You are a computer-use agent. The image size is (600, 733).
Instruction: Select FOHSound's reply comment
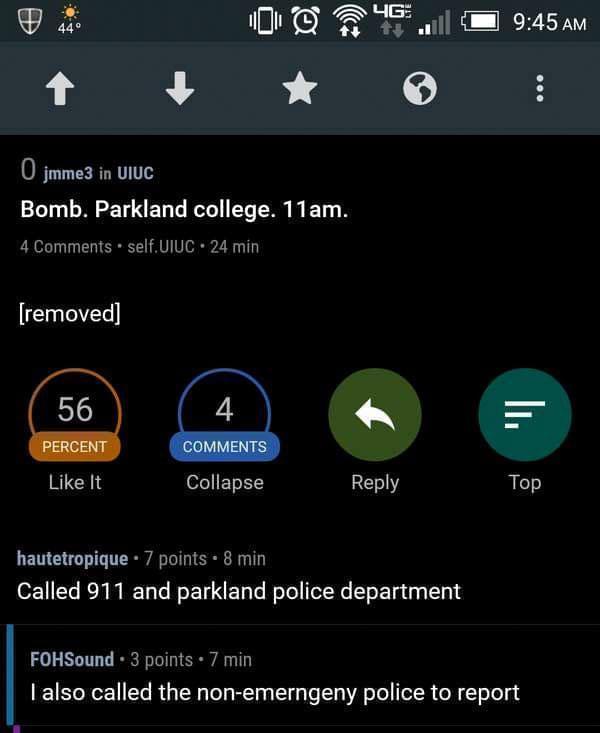click(275, 691)
